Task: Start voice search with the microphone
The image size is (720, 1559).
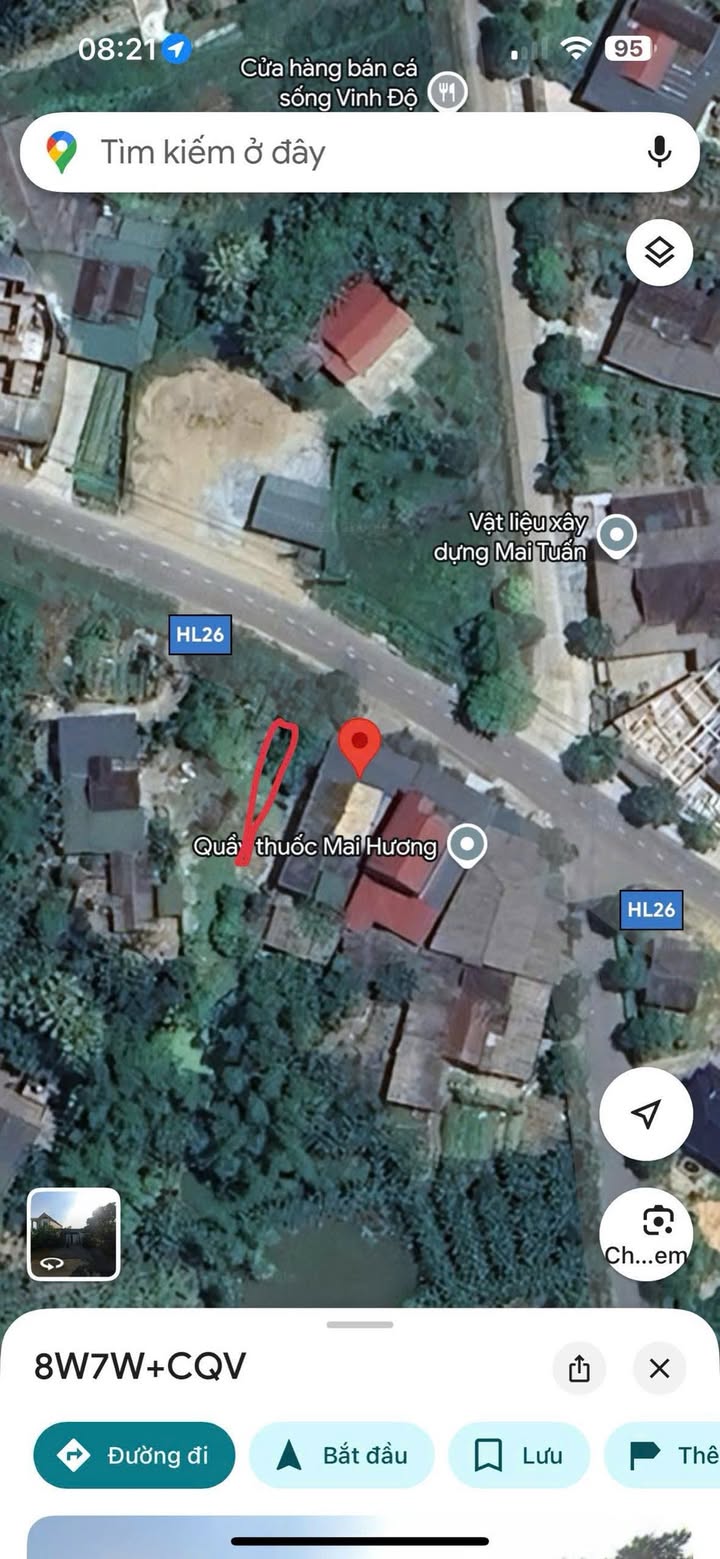Action: [658, 153]
